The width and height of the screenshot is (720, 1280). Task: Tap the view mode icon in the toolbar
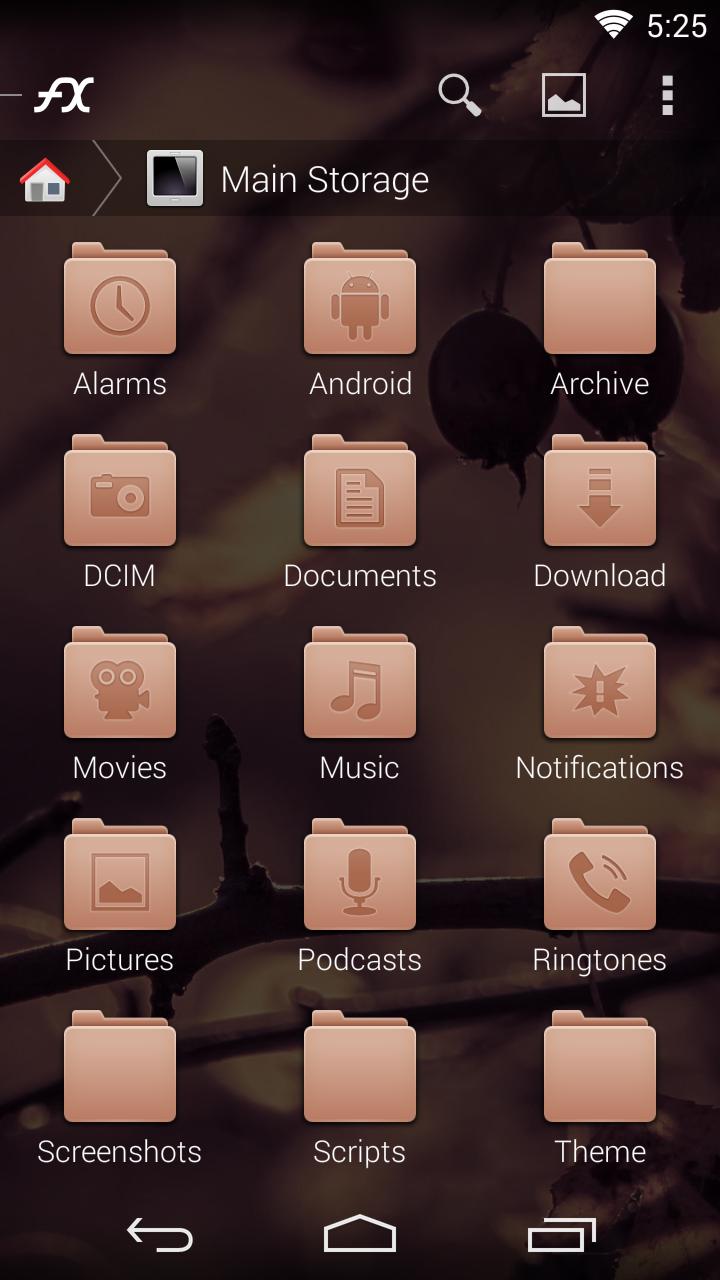coord(562,94)
